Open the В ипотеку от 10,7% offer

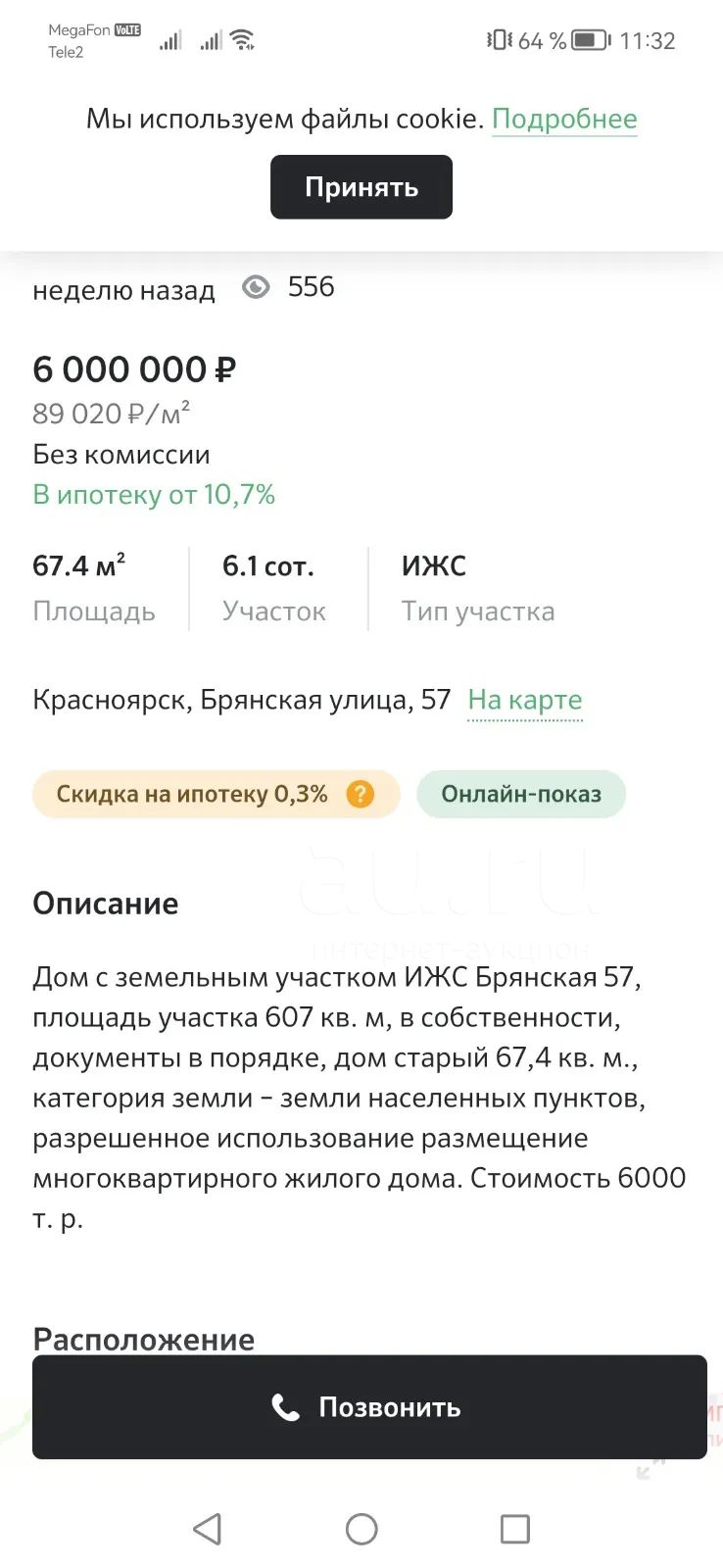(x=154, y=494)
